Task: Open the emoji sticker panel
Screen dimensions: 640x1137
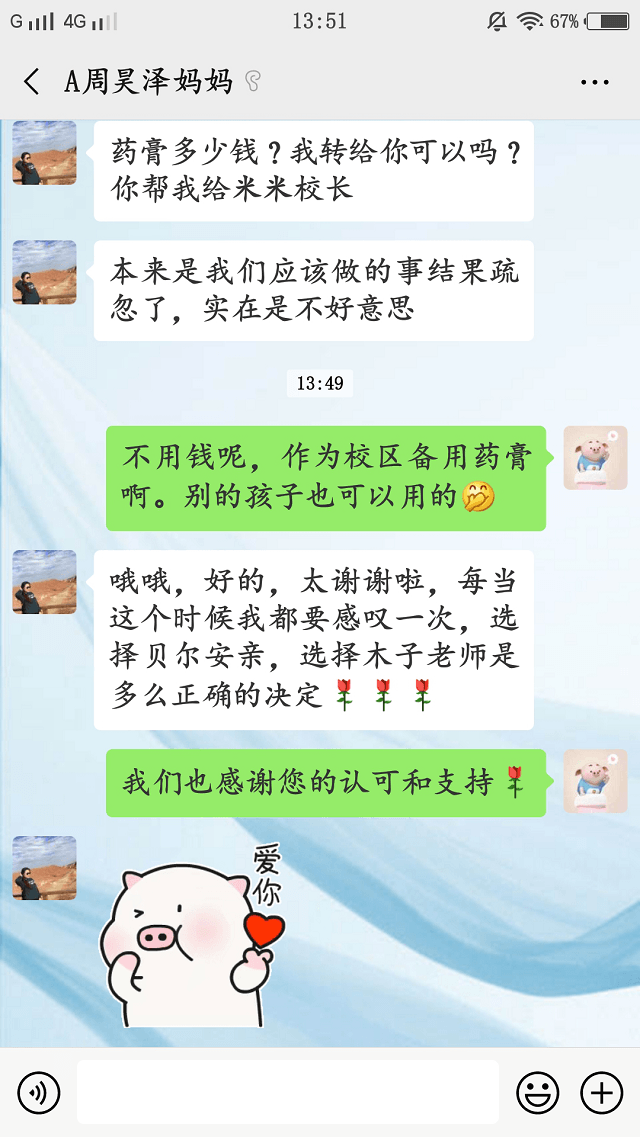Action: [537, 1093]
